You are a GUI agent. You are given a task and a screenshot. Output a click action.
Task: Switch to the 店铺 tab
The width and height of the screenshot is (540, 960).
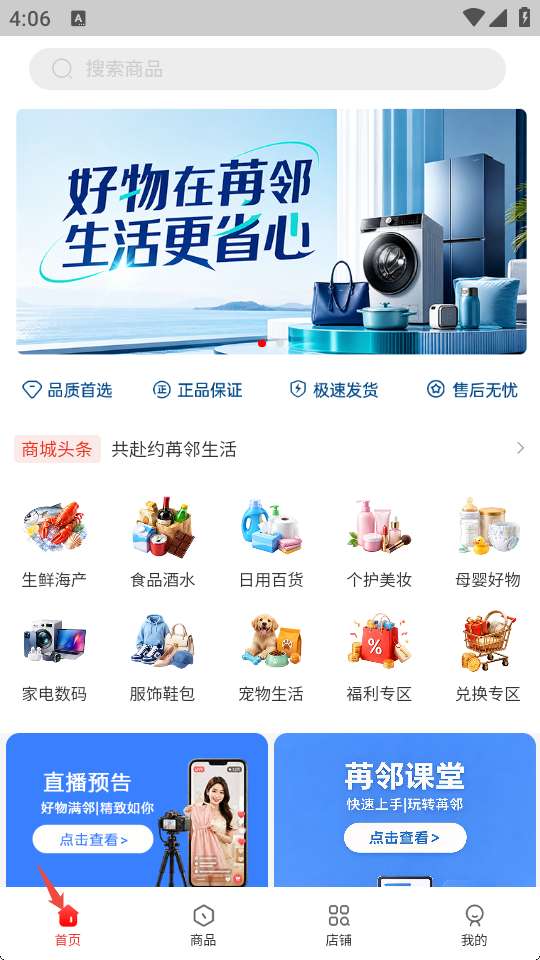pos(339,926)
